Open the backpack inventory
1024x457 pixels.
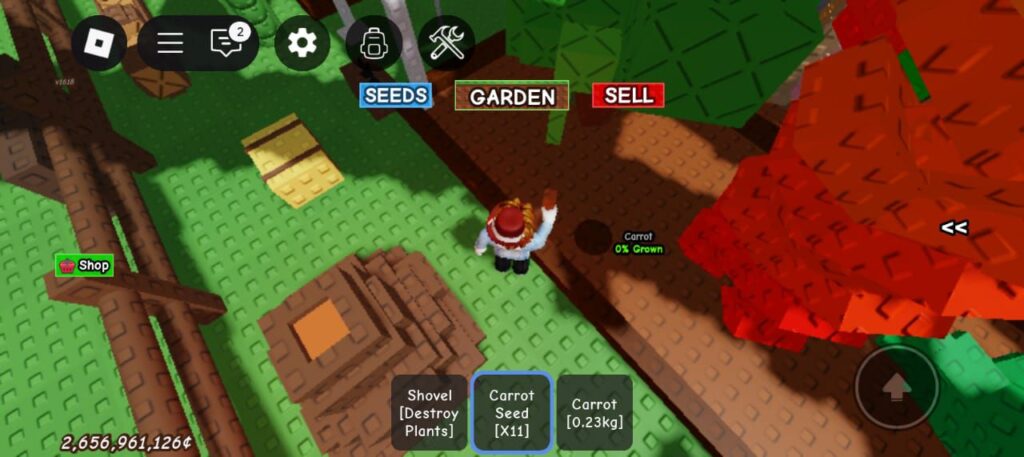[x=374, y=43]
